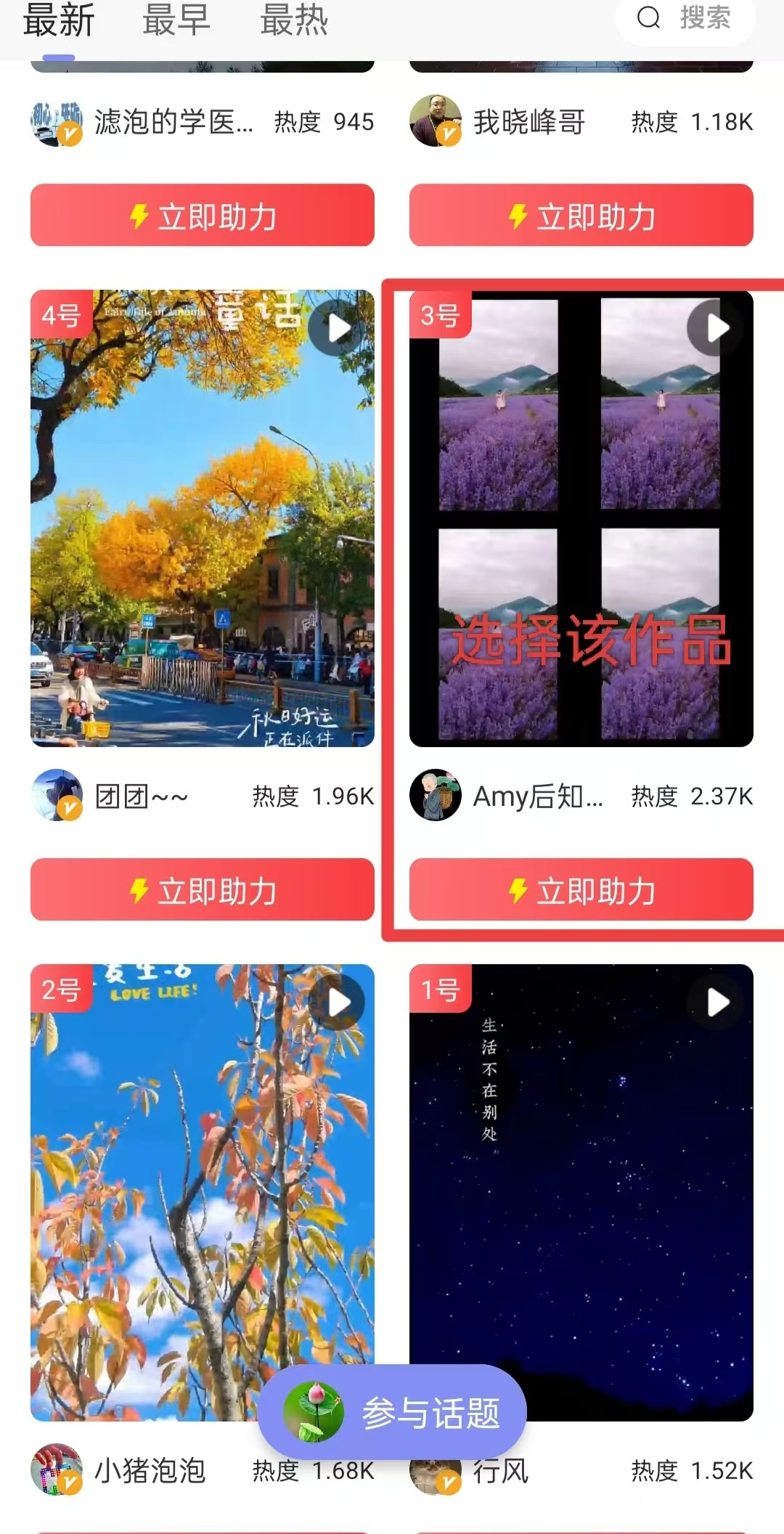View 团团~~ profile avatar
Viewport: 784px width, 1534px height.
click(x=57, y=796)
